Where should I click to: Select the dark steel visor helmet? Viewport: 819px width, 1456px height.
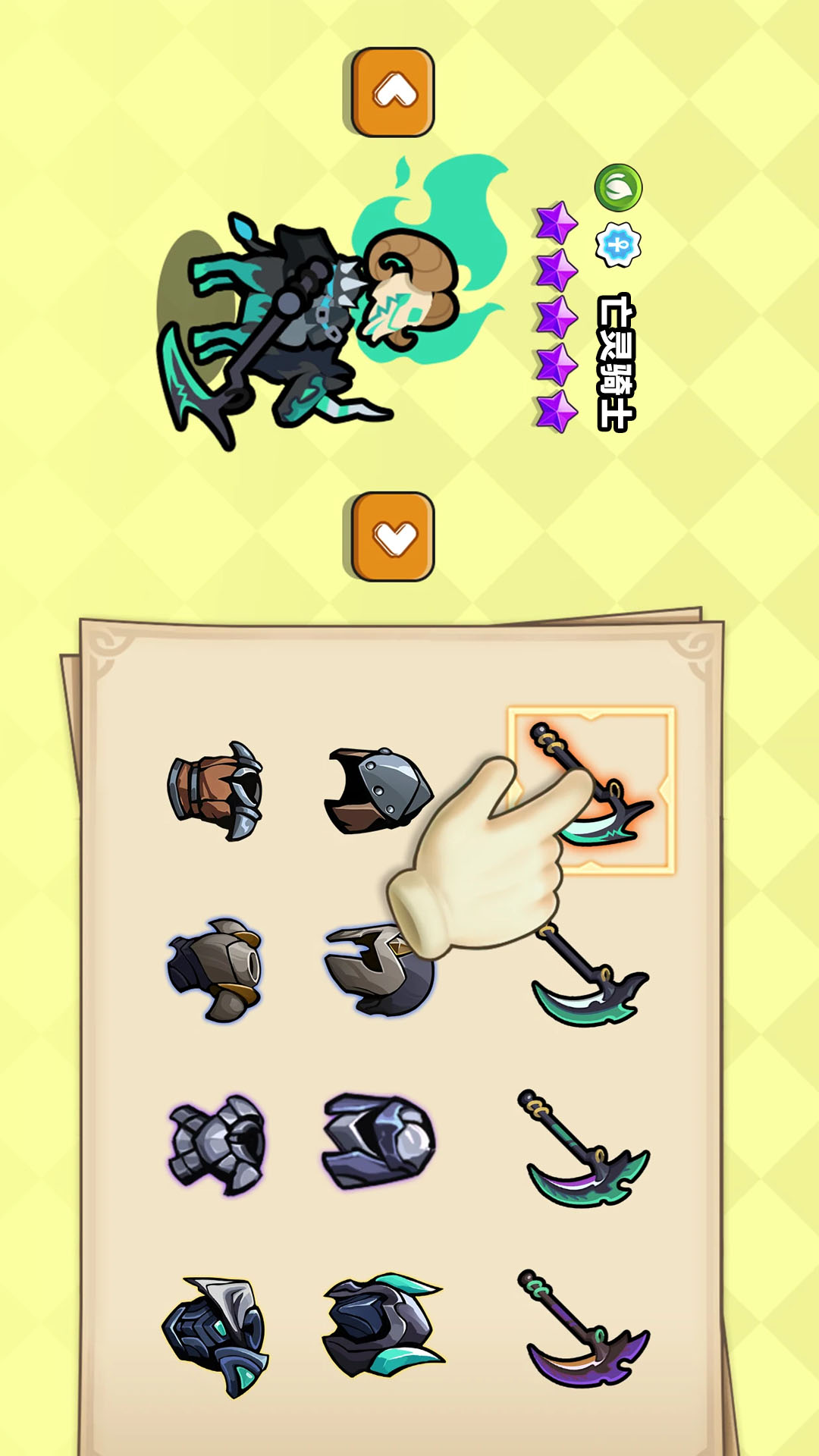tap(378, 1141)
